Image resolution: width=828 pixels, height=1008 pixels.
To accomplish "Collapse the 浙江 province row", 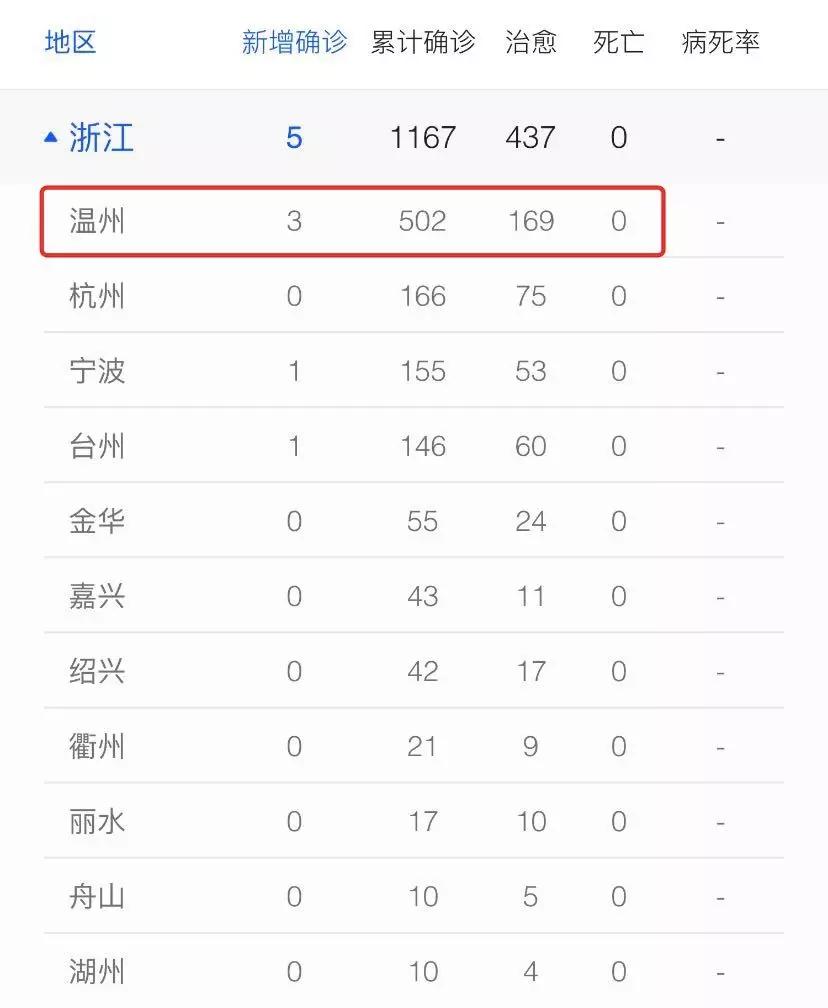I will tap(52, 138).
